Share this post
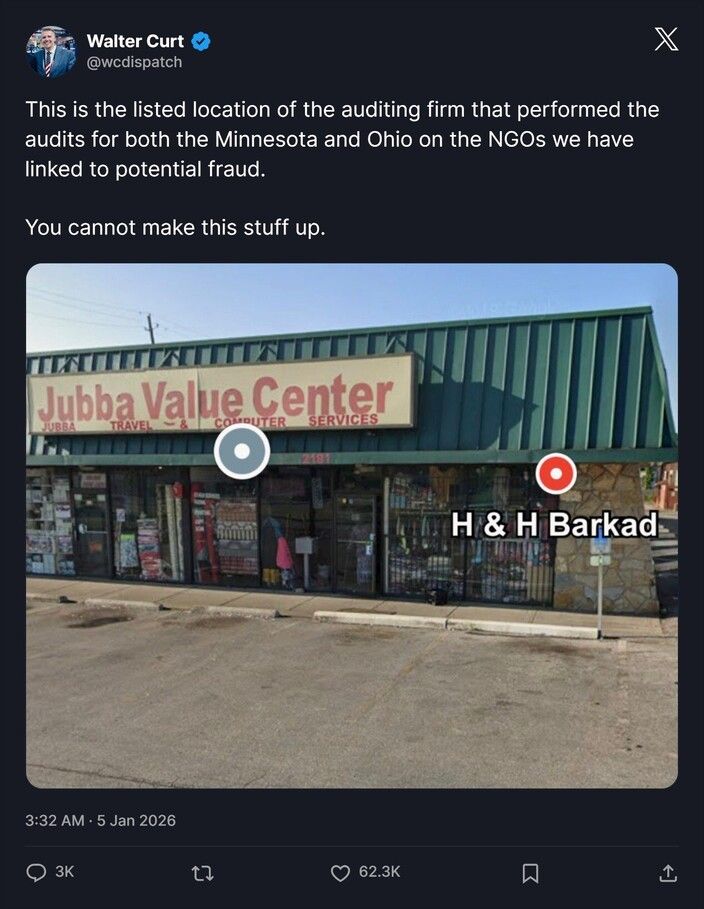704x909 pixels. (667, 872)
